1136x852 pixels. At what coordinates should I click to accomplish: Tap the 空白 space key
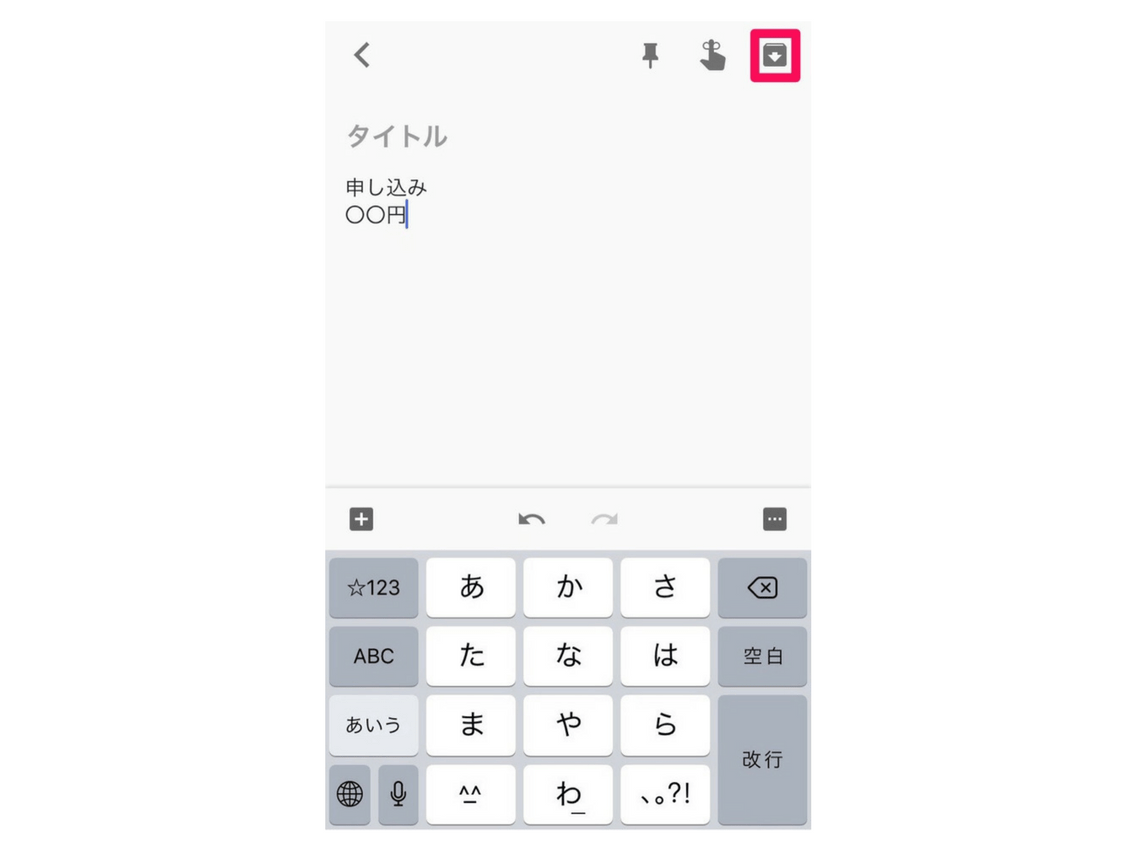click(762, 656)
